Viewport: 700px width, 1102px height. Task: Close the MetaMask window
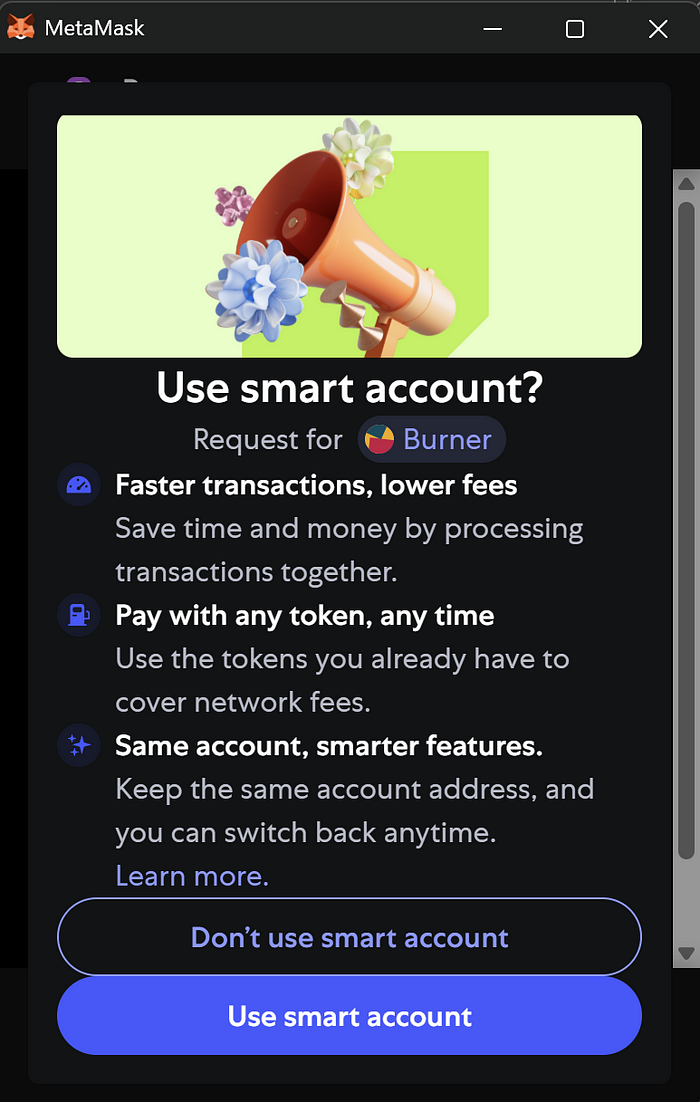click(x=657, y=29)
